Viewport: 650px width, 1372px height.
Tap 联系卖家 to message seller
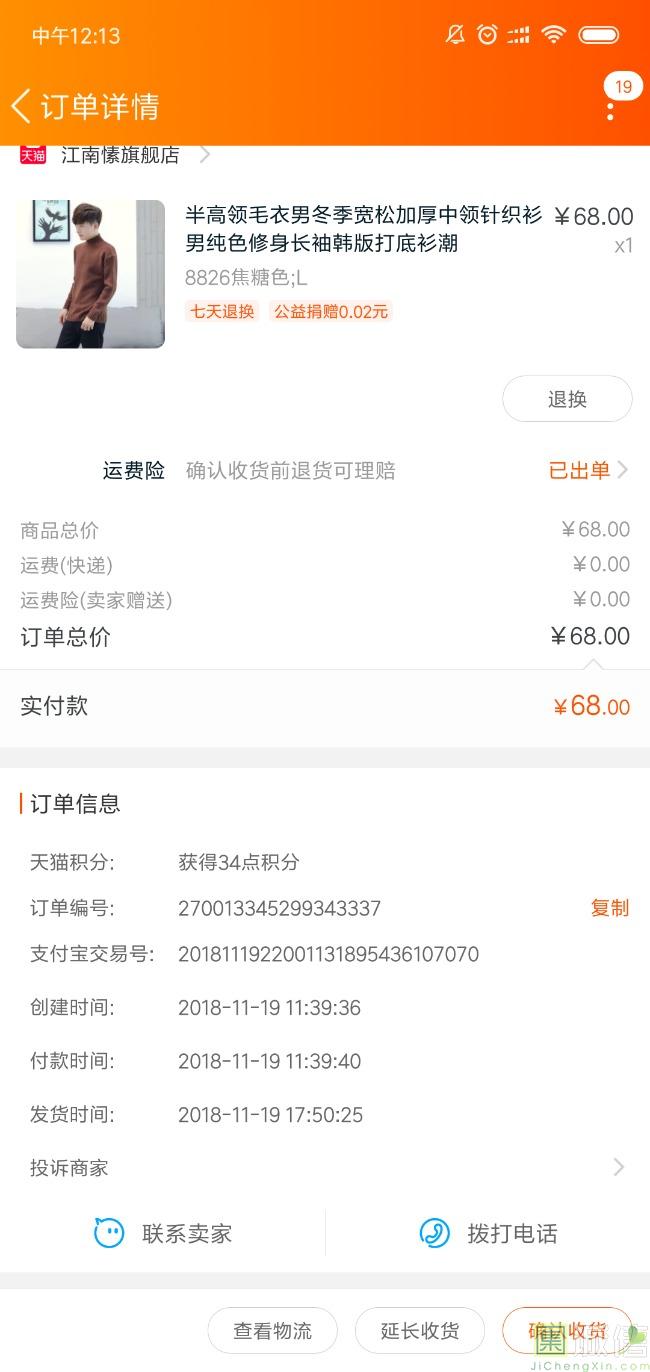pyautogui.click(x=163, y=1233)
